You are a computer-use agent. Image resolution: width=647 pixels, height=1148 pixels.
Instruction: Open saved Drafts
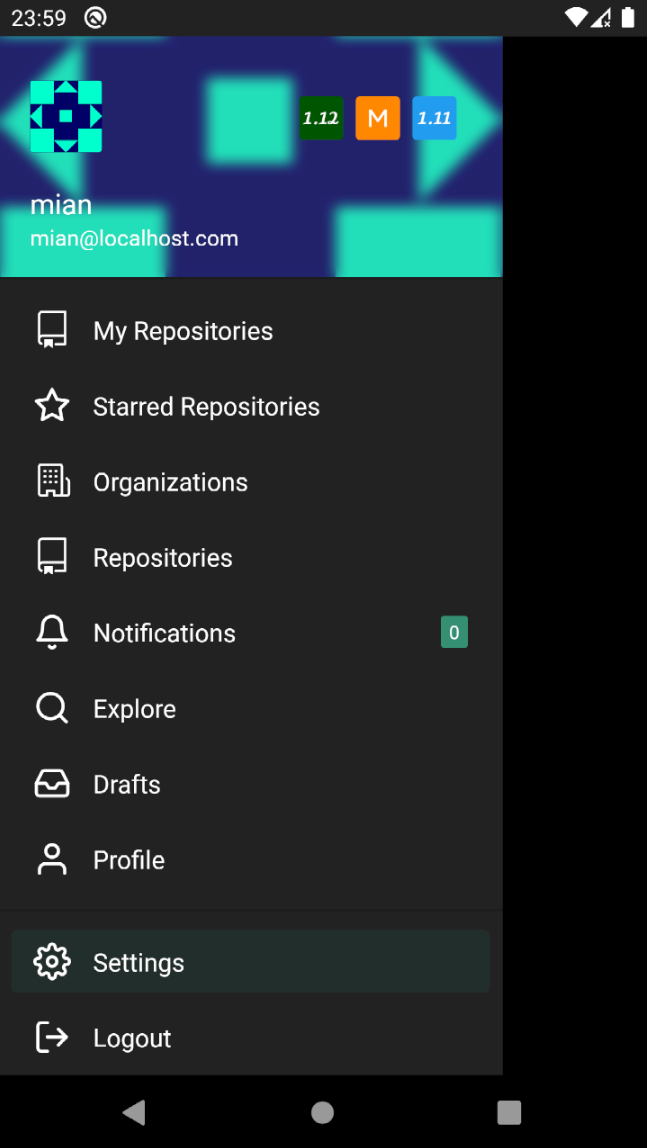pos(251,784)
